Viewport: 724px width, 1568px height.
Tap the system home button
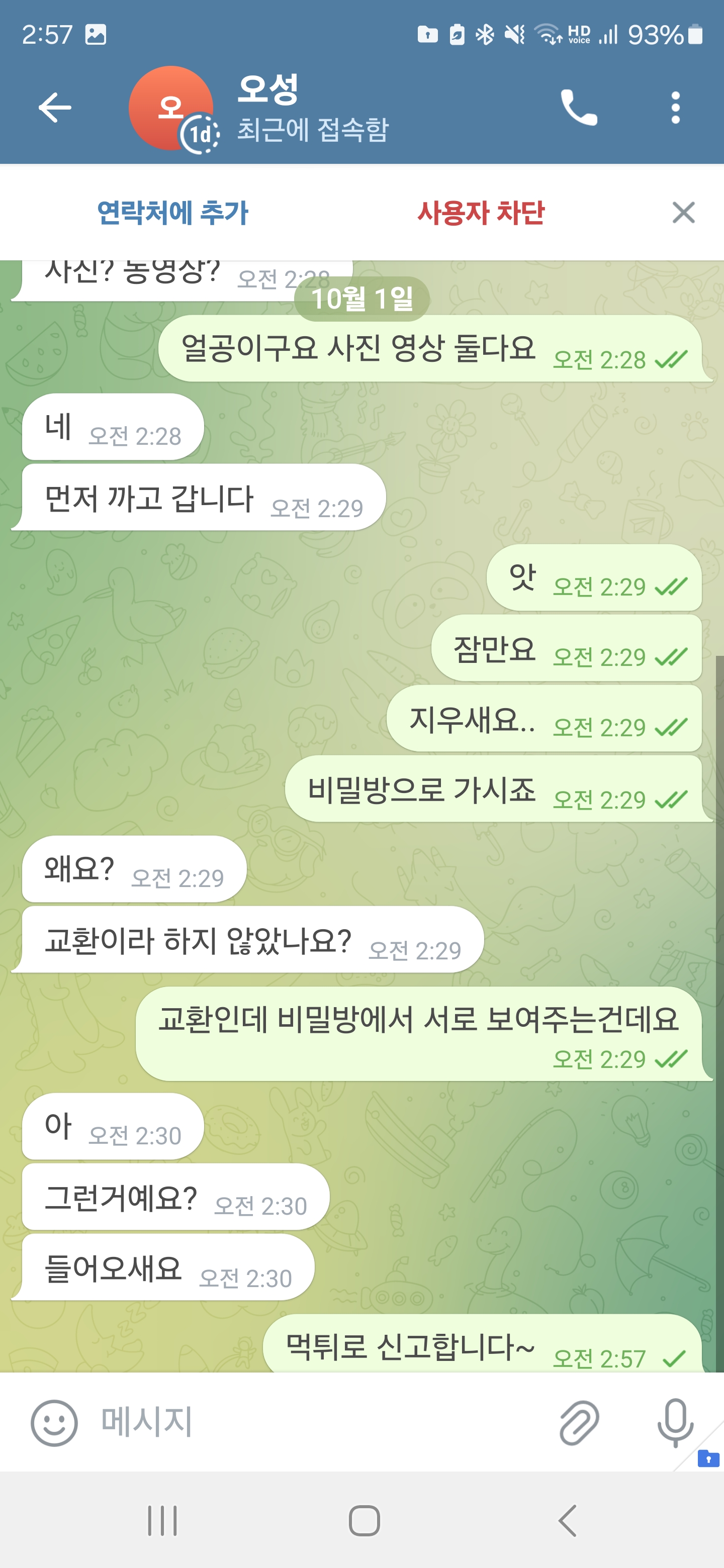tap(364, 1521)
